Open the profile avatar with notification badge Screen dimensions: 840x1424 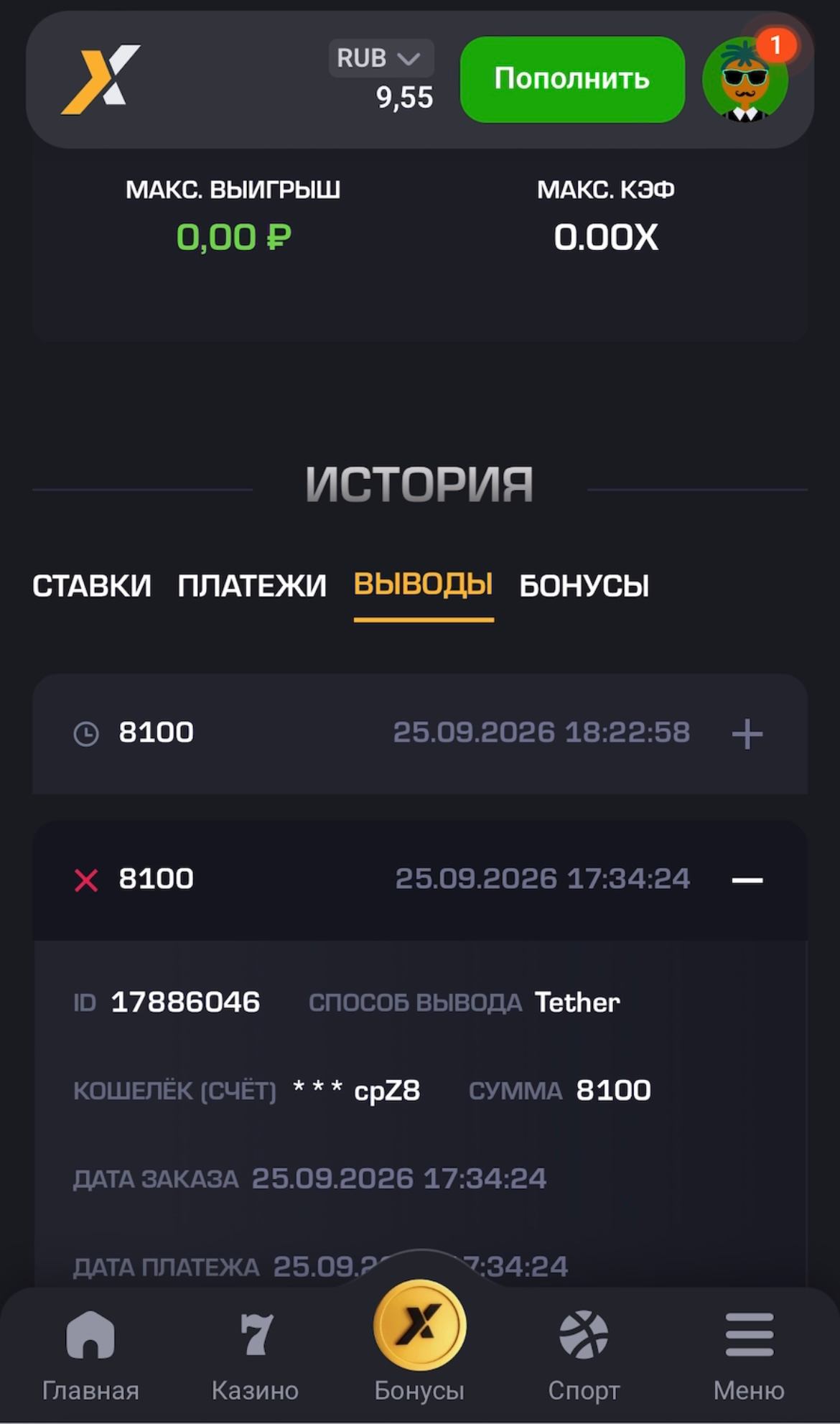tap(747, 78)
